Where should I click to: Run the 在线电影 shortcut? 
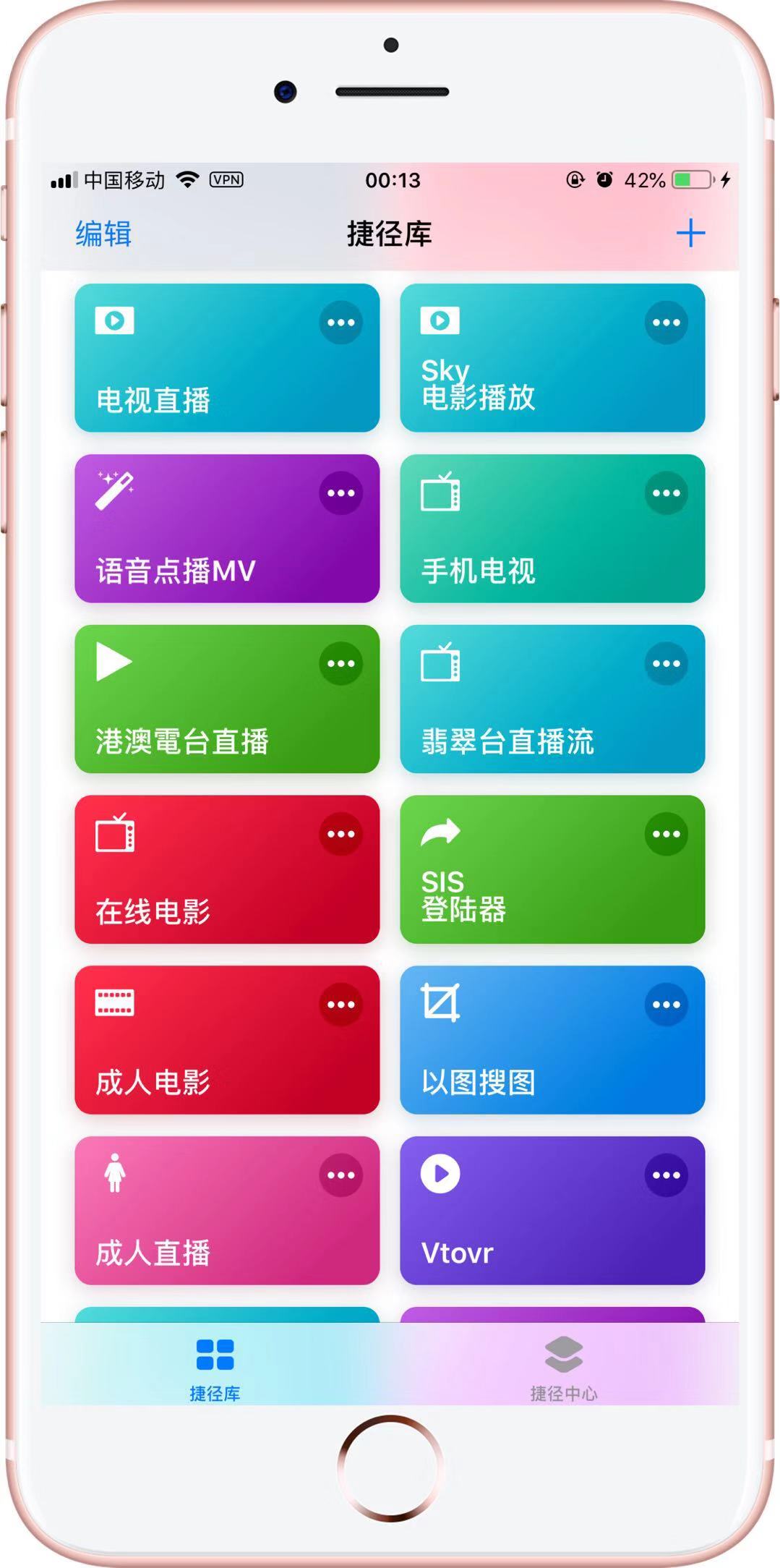pos(227,870)
